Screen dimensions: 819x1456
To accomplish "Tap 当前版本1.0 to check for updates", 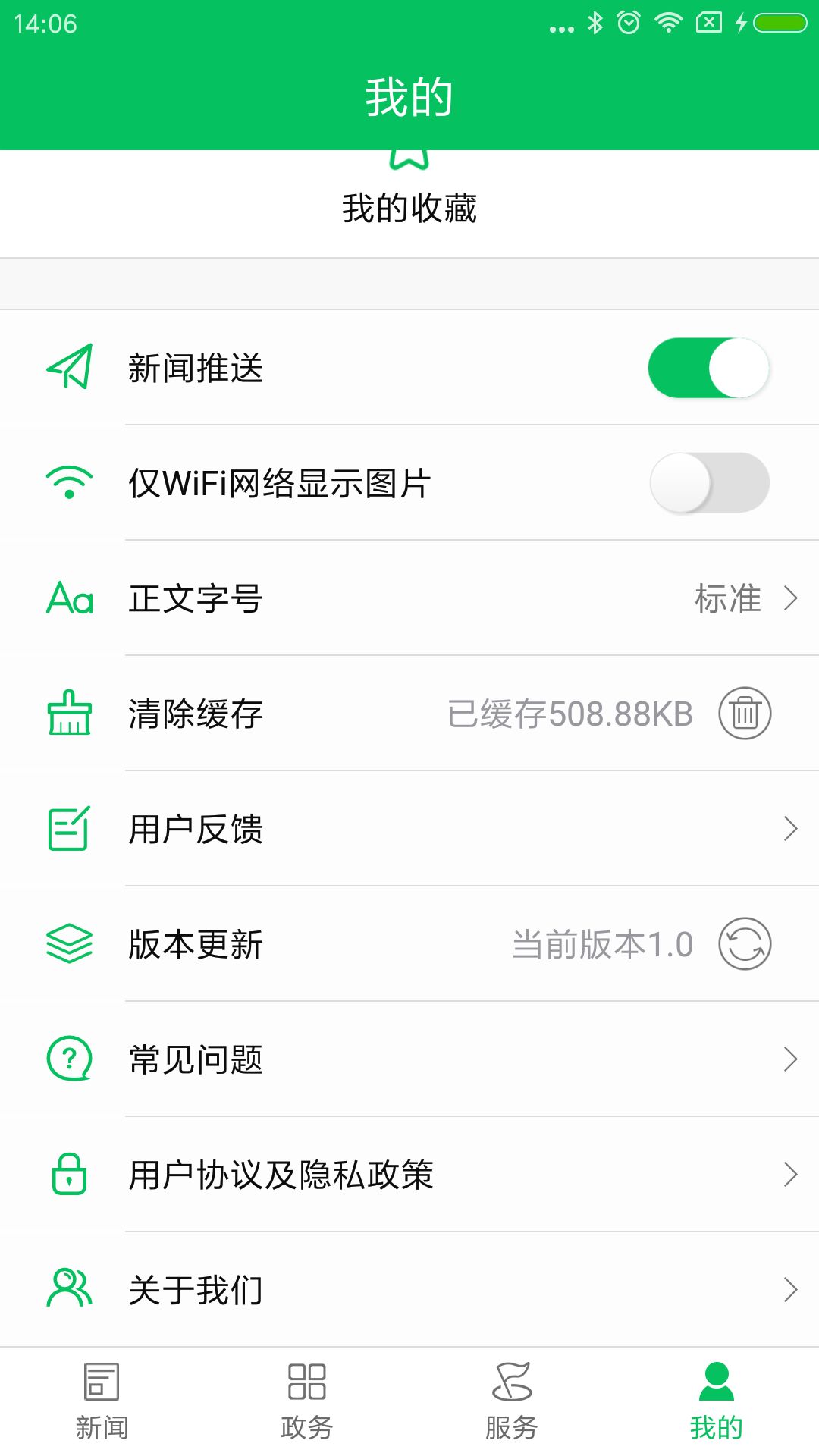I will click(x=603, y=944).
